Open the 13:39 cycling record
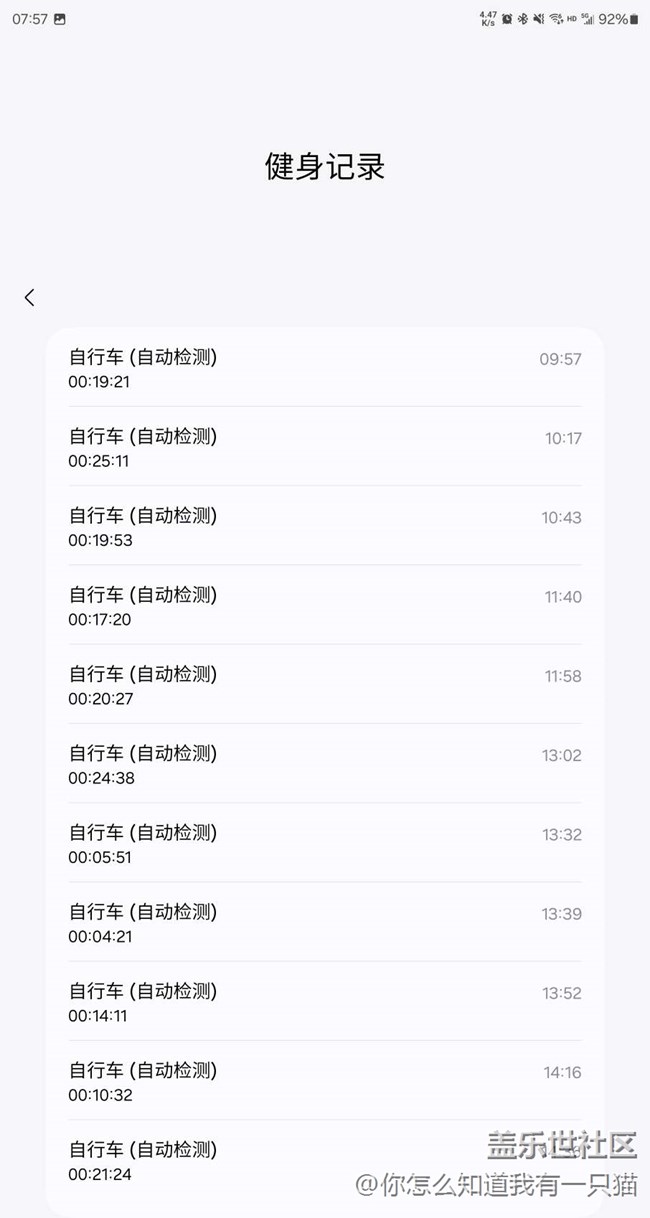 click(324, 922)
